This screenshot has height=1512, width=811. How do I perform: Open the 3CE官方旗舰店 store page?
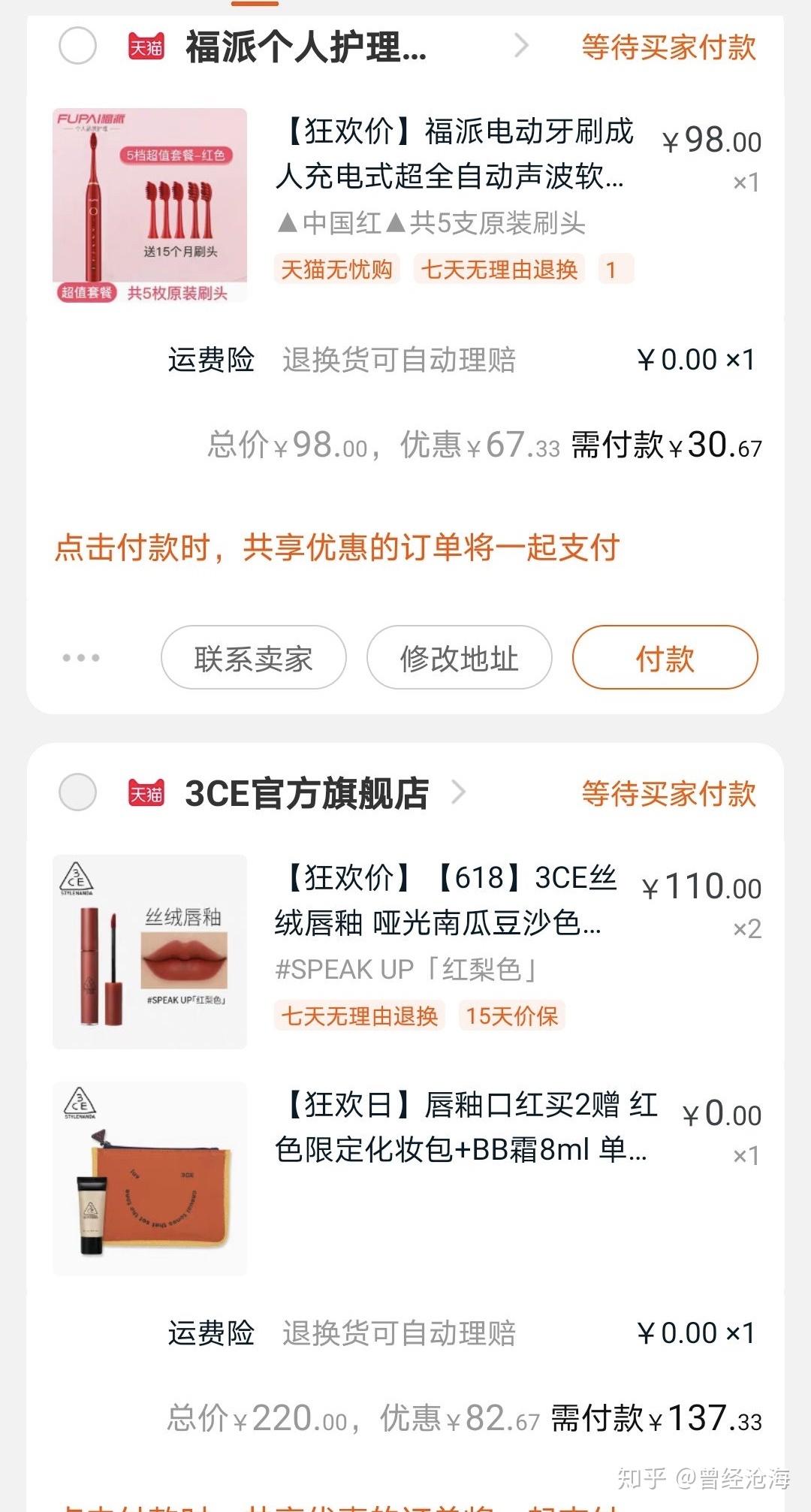pyautogui.click(x=306, y=794)
